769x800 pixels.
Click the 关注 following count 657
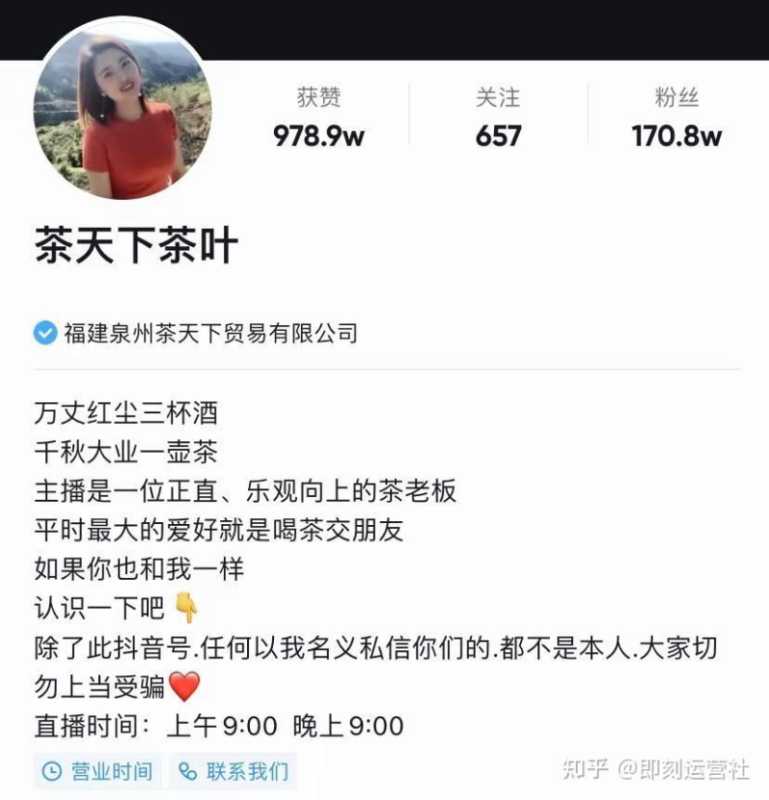[x=496, y=135]
